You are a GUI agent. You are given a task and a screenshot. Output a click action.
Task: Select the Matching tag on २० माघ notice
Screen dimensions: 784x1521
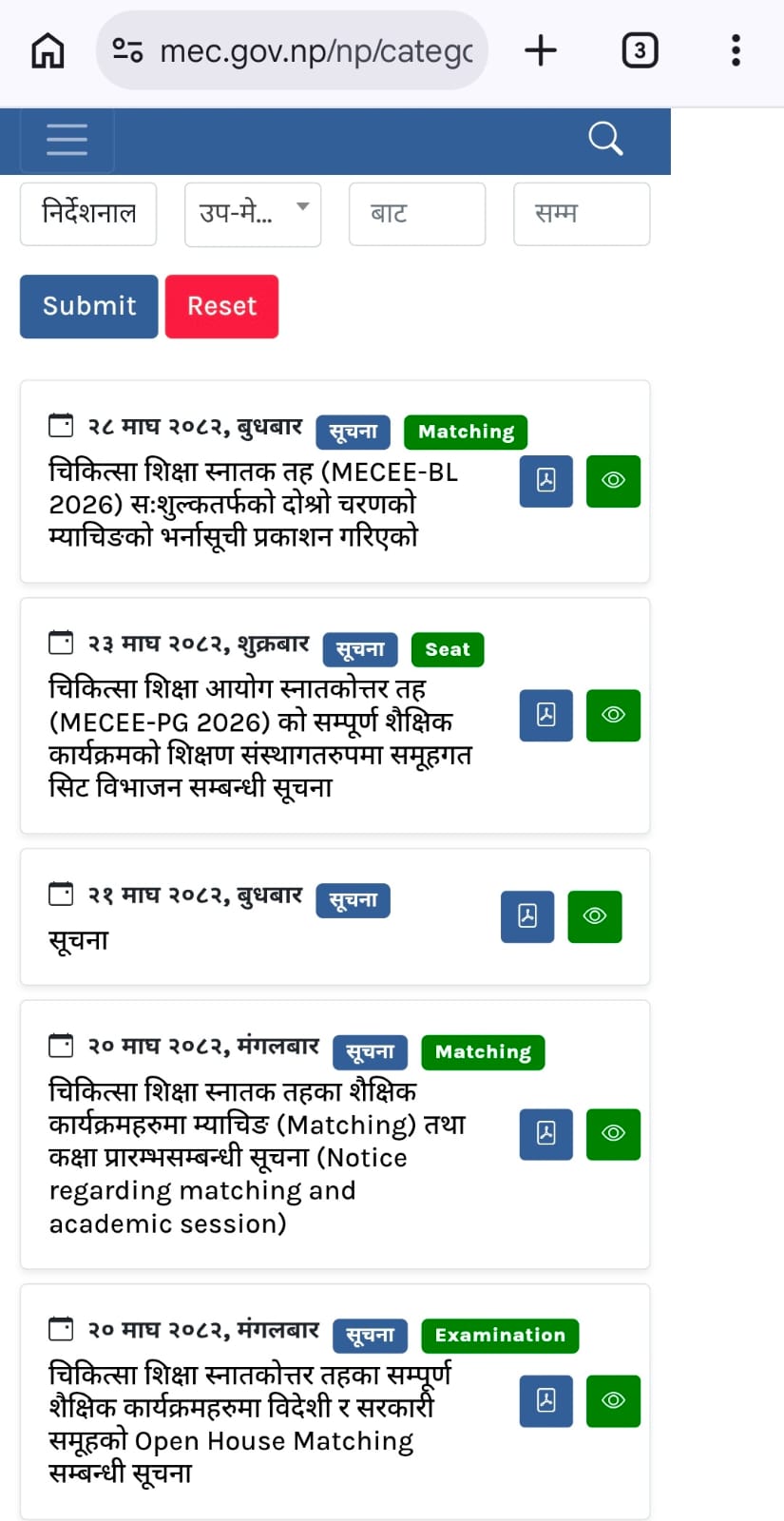pyautogui.click(x=483, y=1052)
